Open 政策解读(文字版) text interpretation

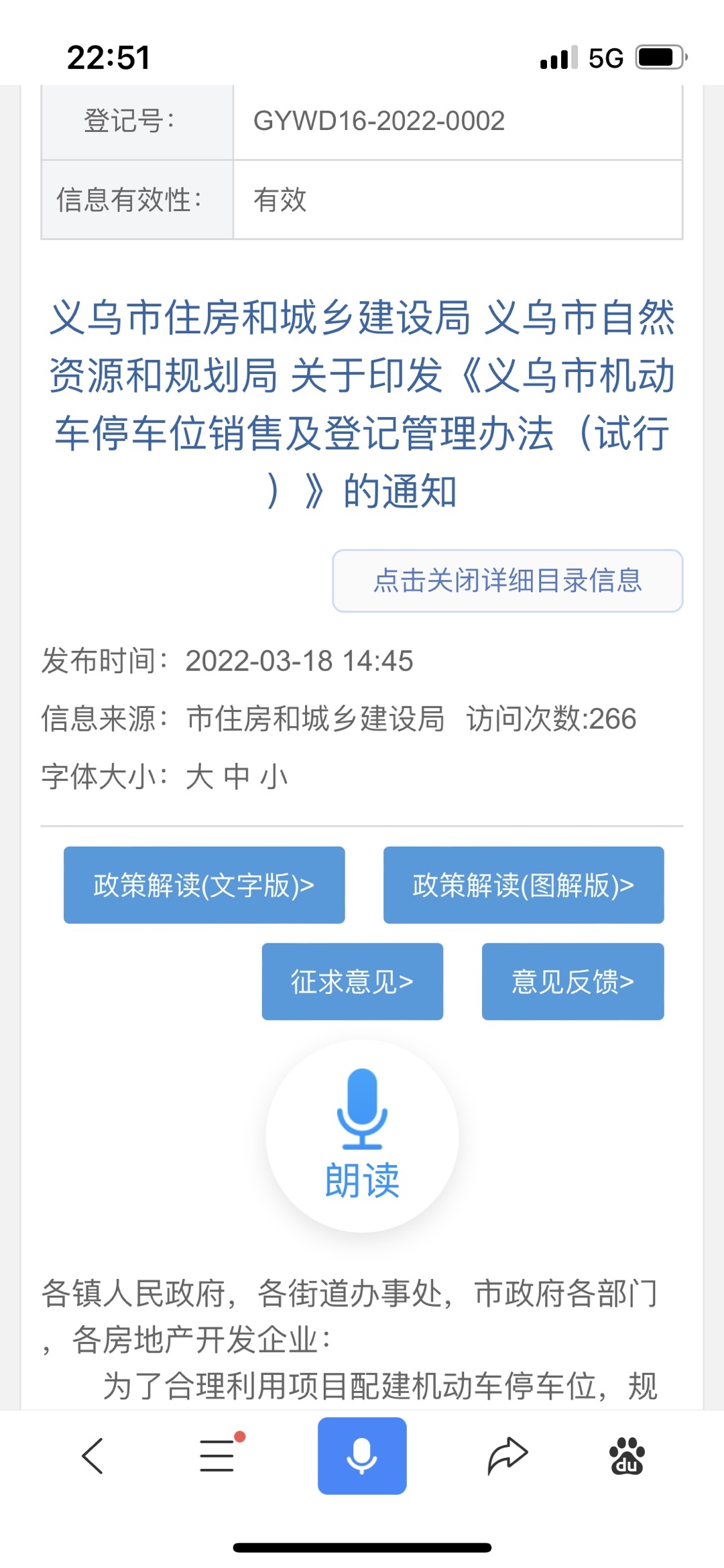click(x=204, y=885)
